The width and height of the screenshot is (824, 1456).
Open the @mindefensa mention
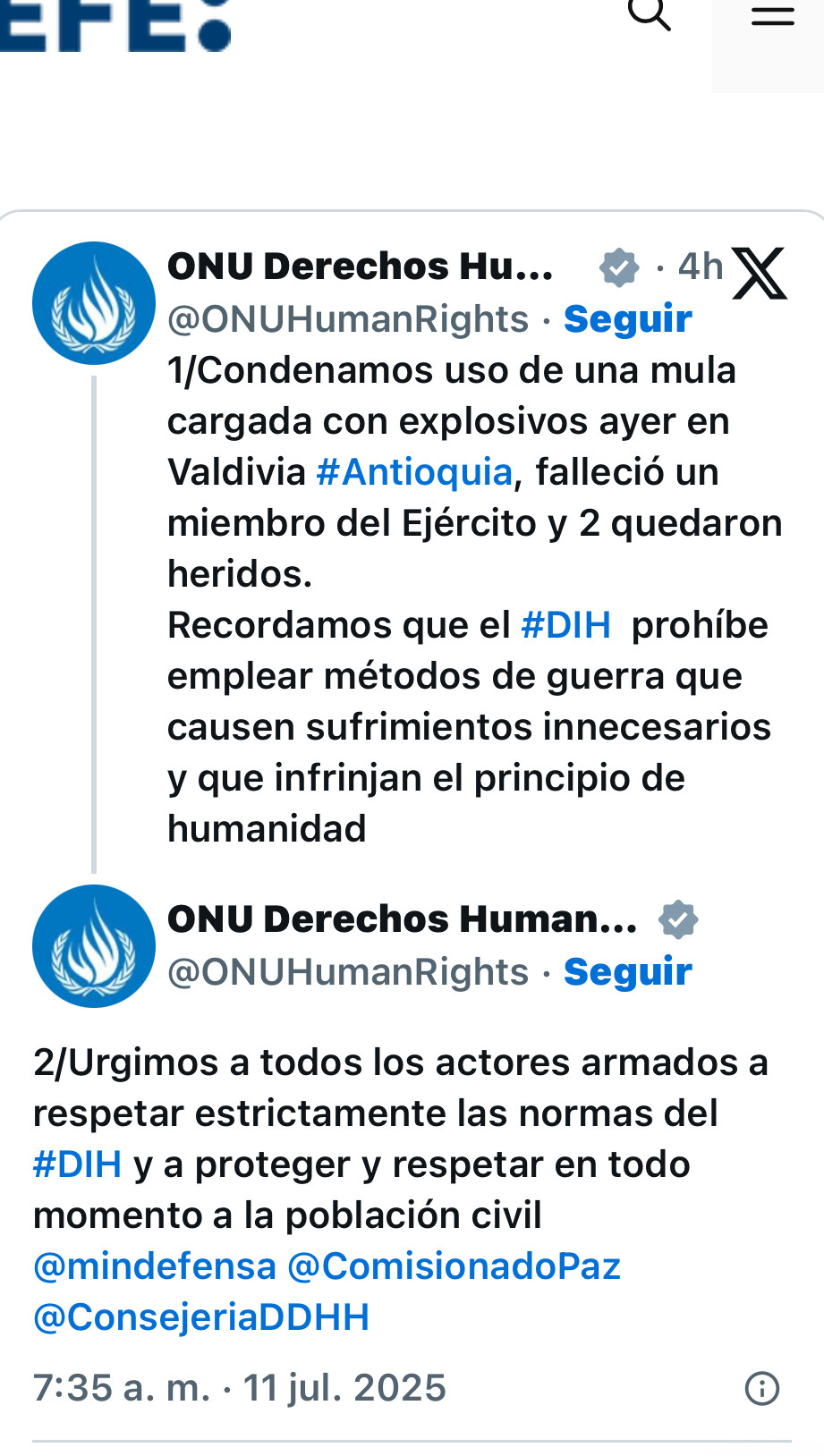155,1266
